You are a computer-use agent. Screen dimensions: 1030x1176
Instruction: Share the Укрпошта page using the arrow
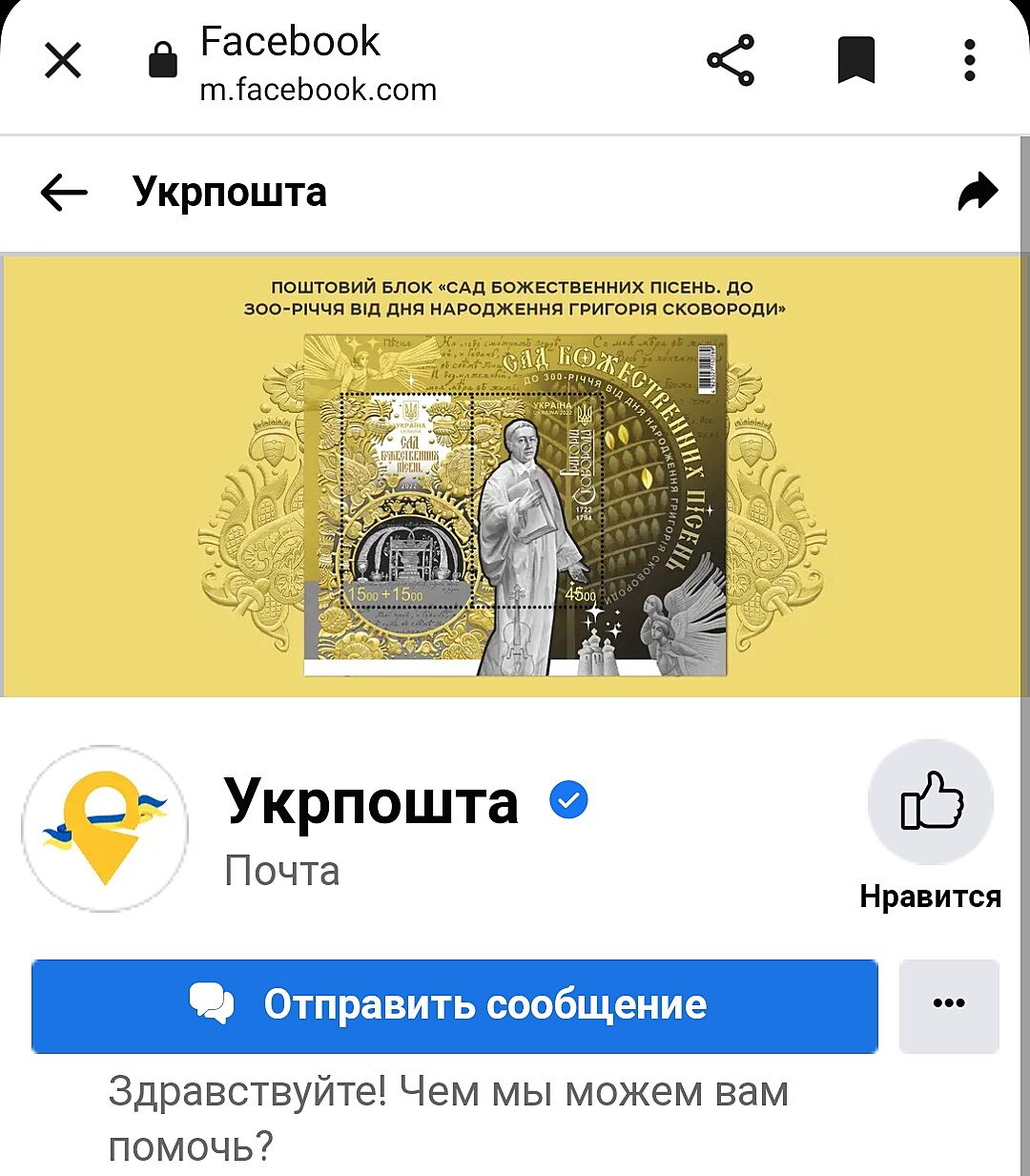(978, 193)
